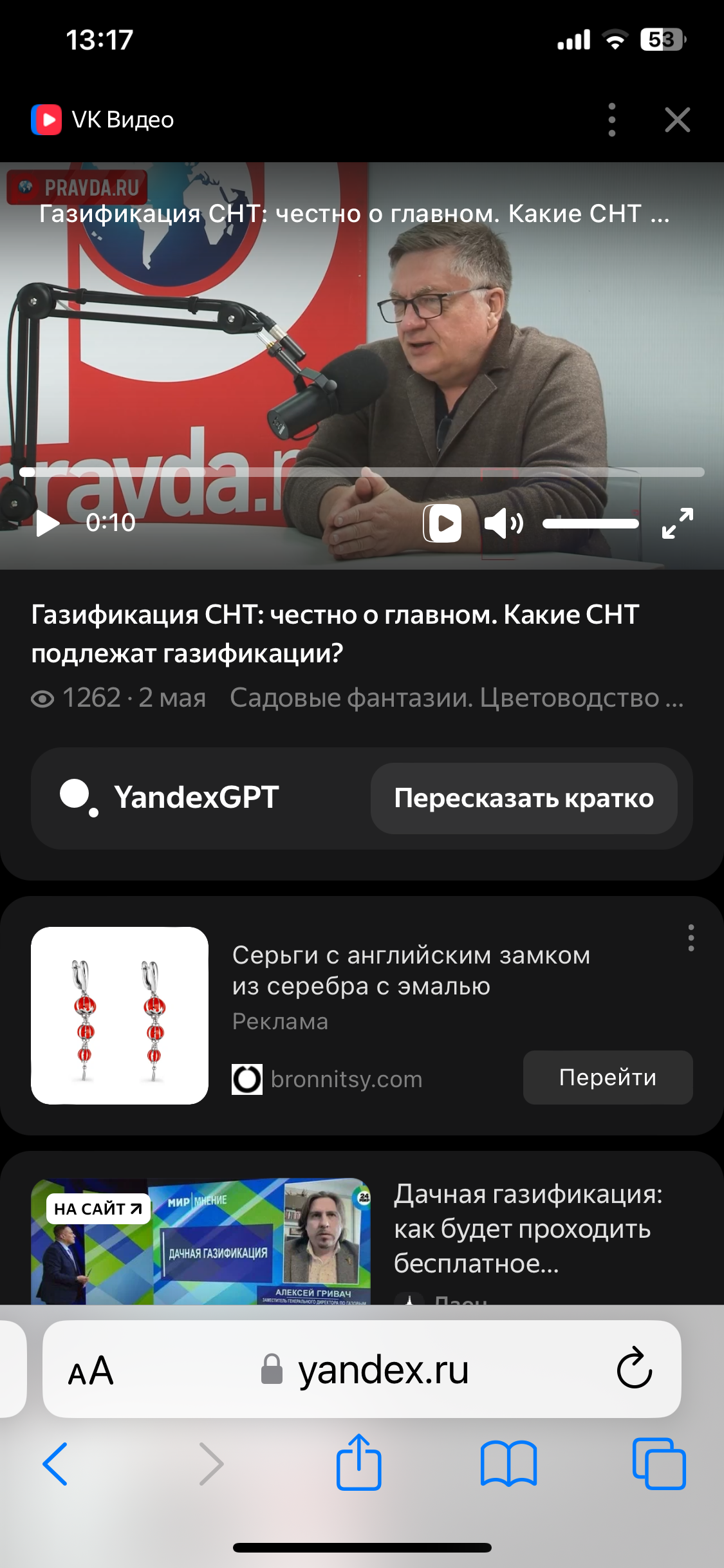
Task: Tap the НА САЙТ badge
Action: [x=98, y=1209]
